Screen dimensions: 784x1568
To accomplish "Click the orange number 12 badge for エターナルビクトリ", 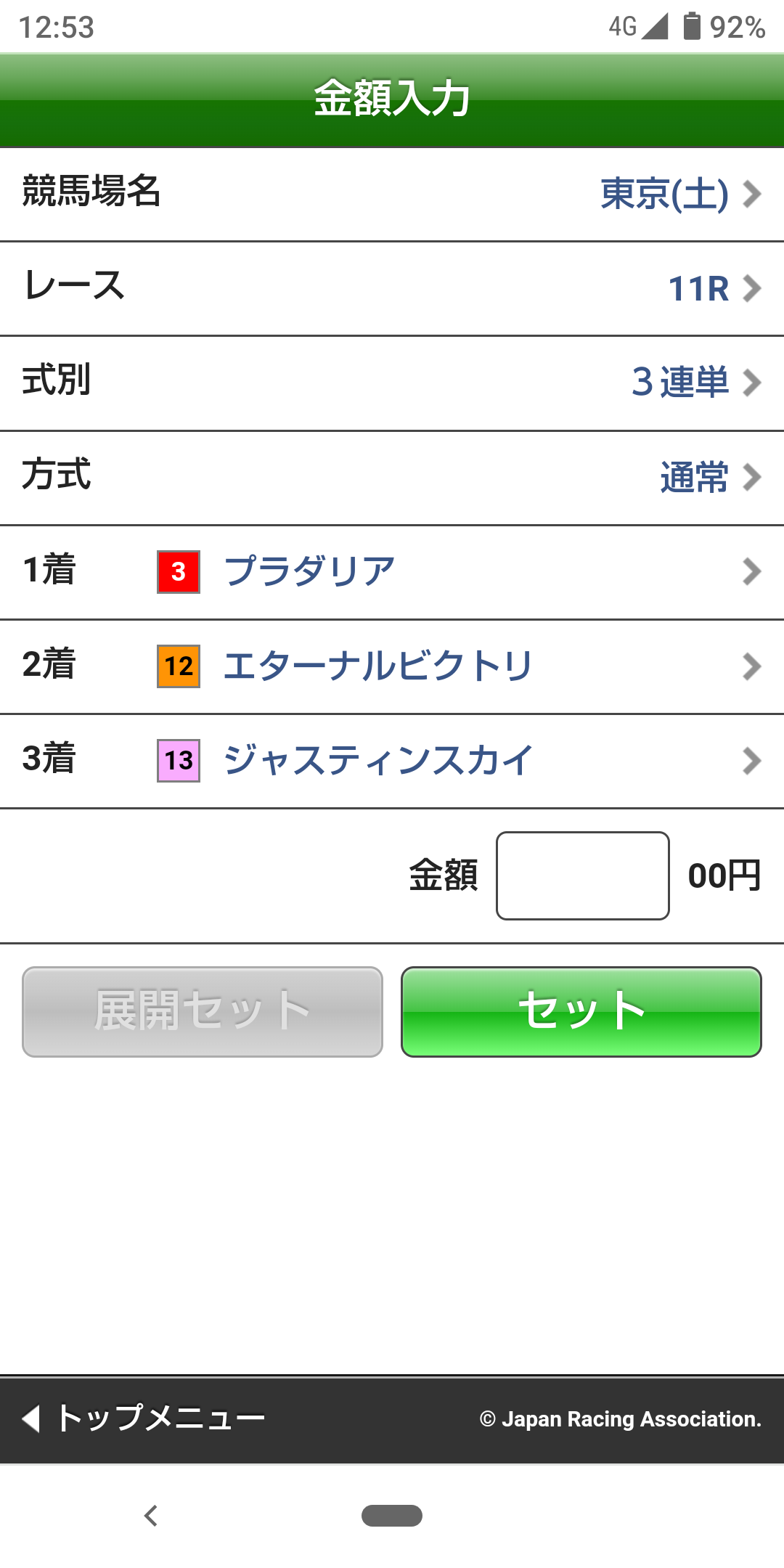I will [x=179, y=666].
